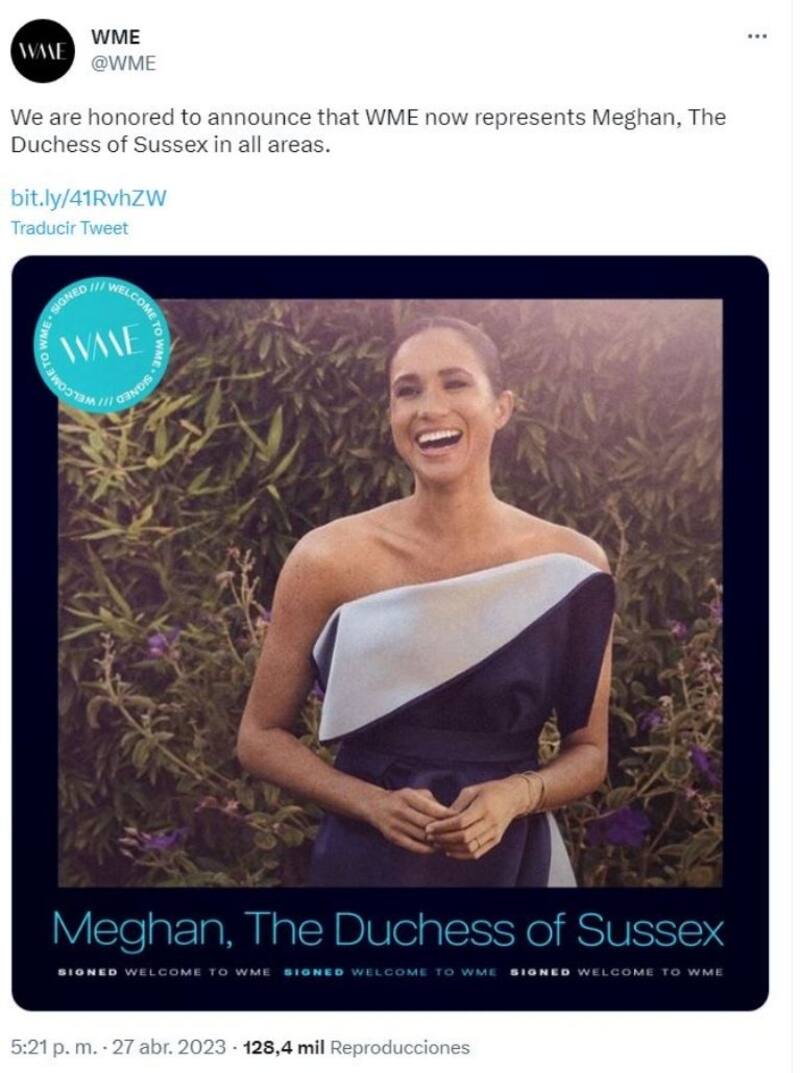Screen dimensions: 800x1073
Task: Open the bit.ly/41RvhZW link
Action: click(87, 197)
